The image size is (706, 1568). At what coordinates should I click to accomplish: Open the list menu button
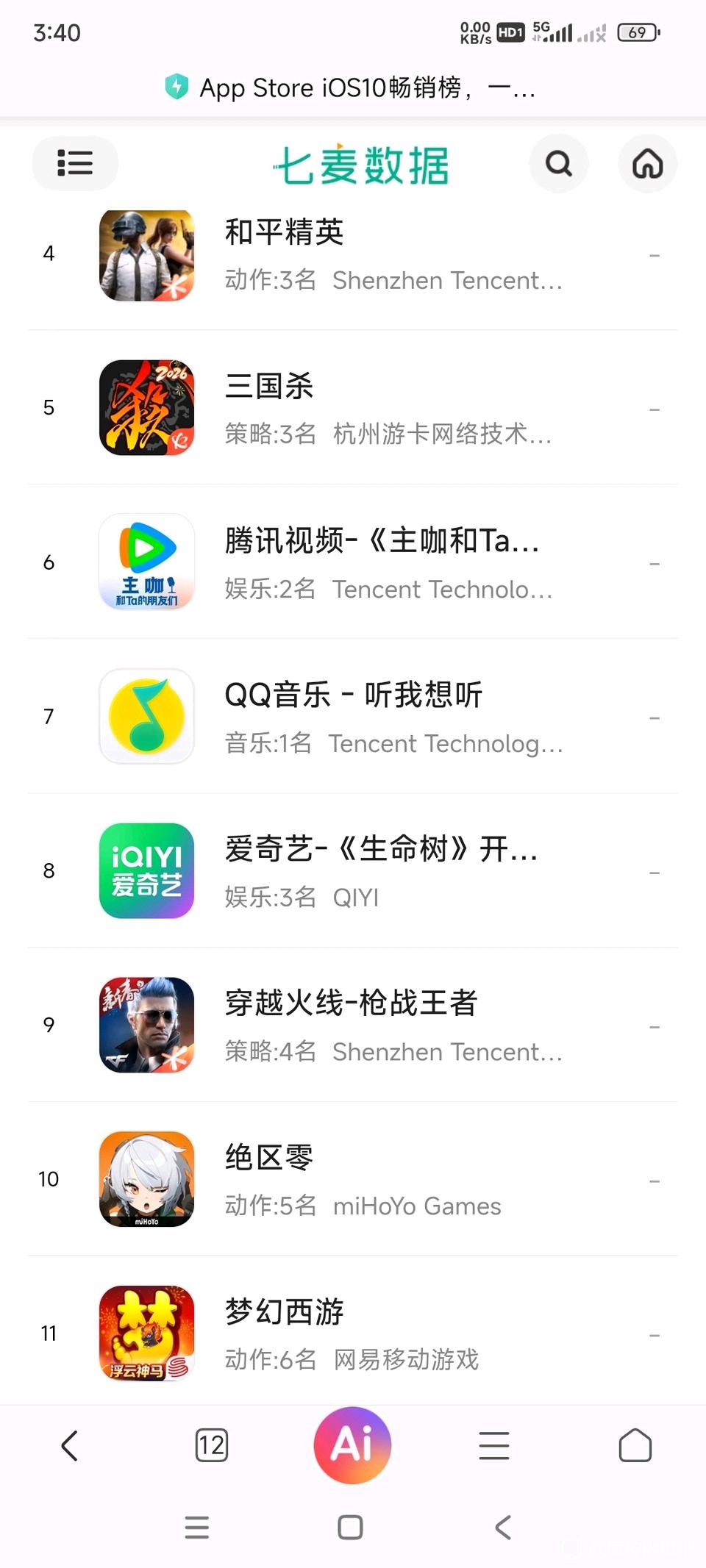75,162
